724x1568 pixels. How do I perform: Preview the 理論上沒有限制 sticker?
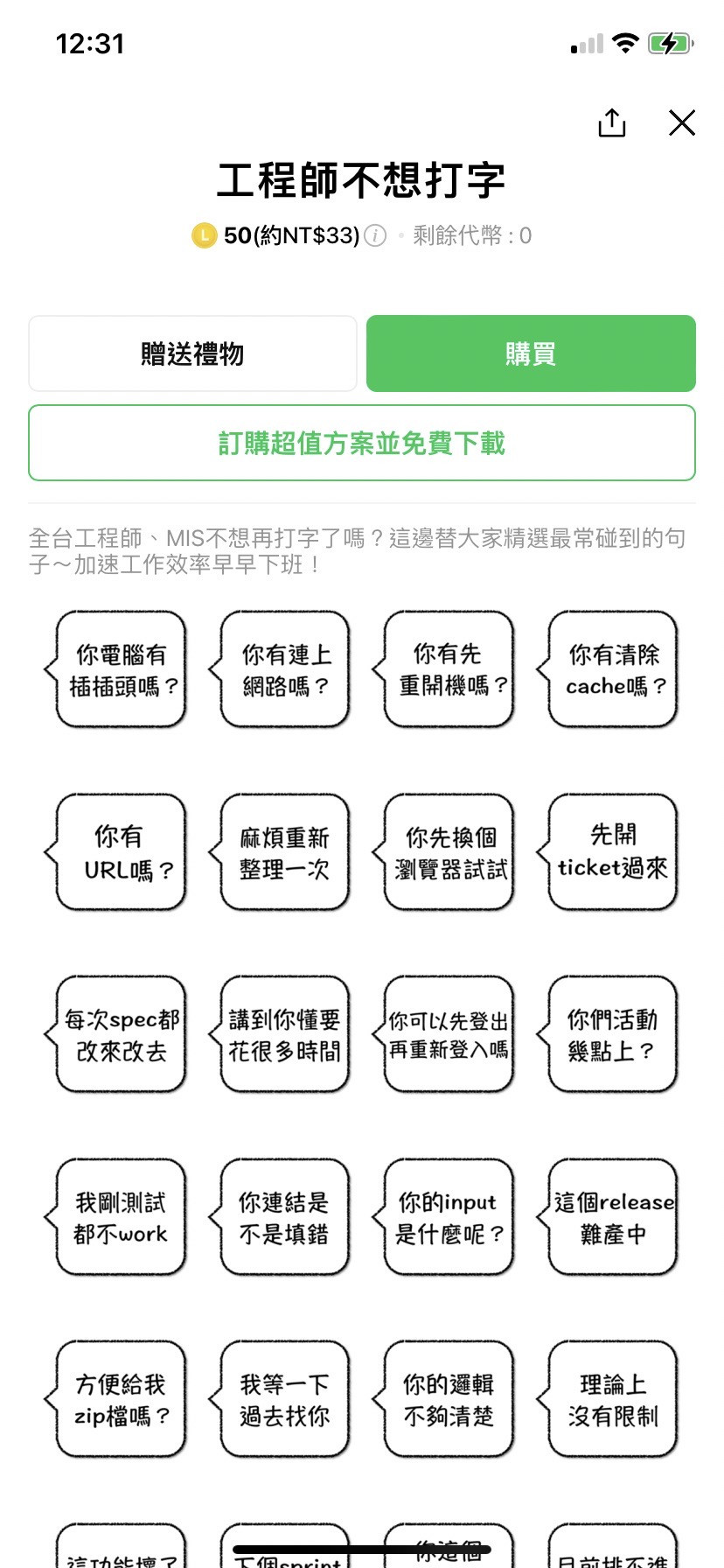(x=612, y=1400)
